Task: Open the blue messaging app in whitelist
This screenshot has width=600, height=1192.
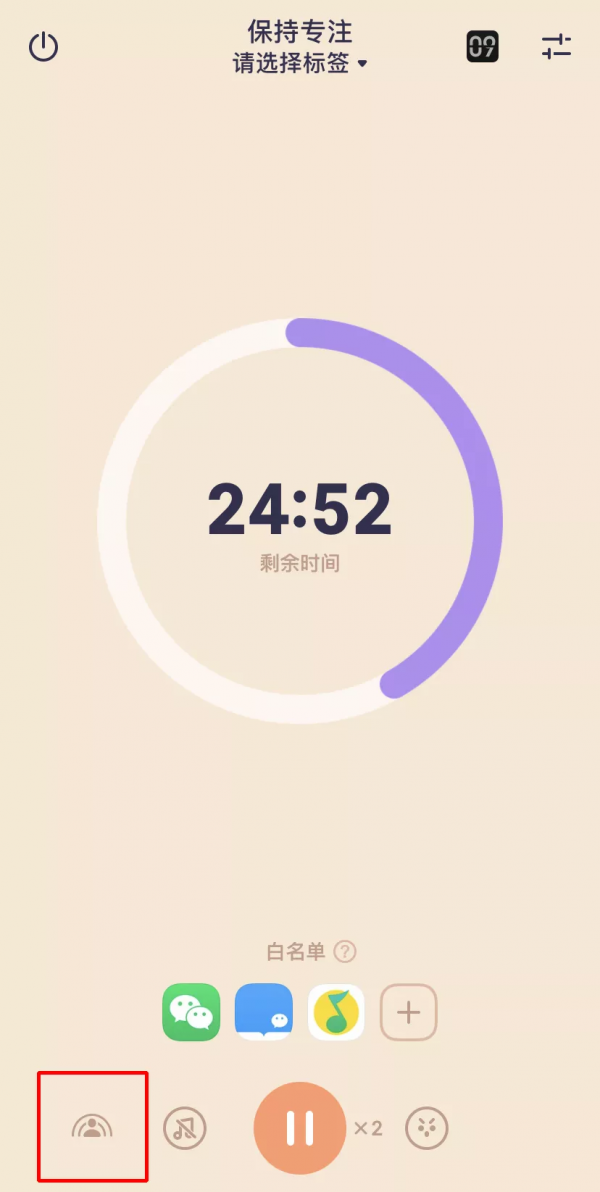Action: tap(264, 1012)
